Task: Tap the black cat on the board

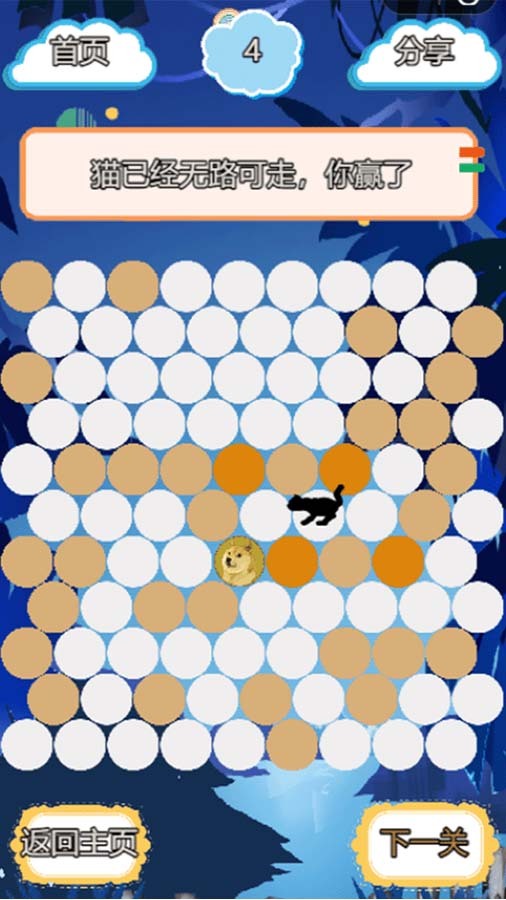Action: pos(316,505)
